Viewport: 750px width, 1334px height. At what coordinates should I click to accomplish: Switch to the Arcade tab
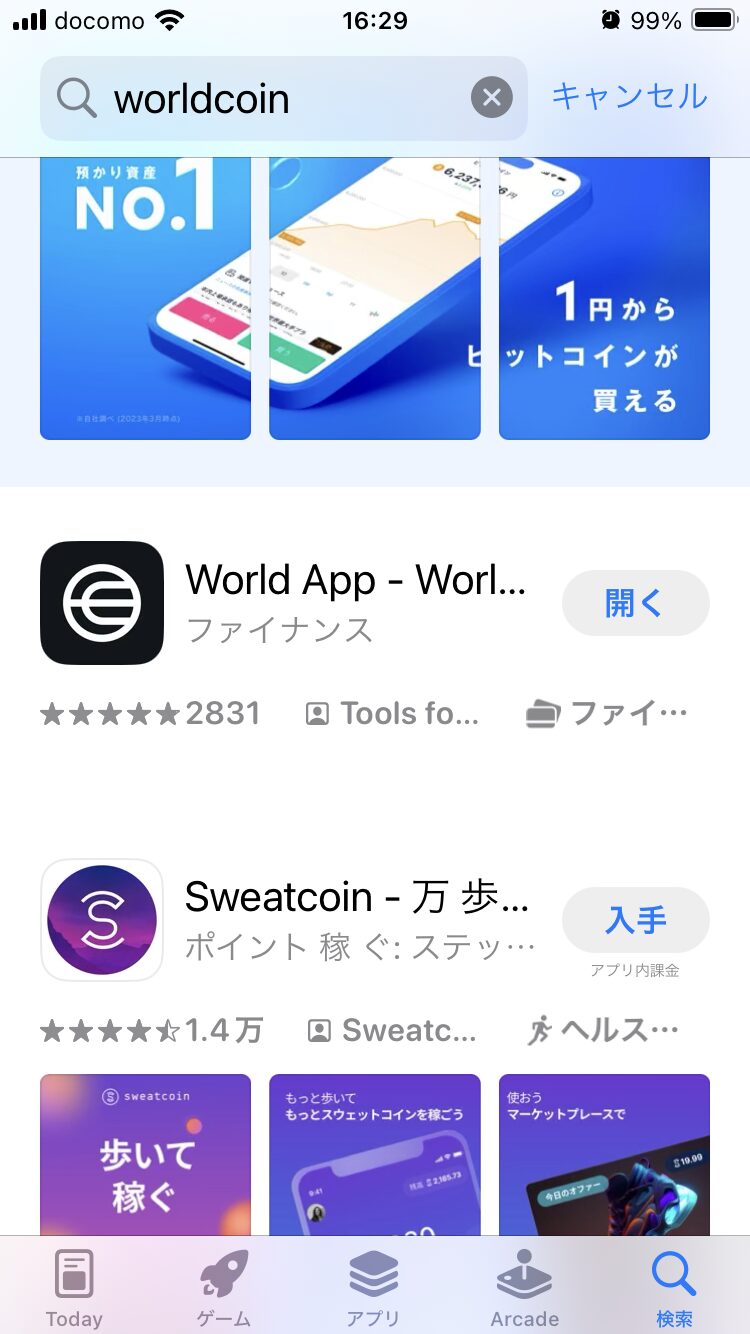pos(525,1288)
